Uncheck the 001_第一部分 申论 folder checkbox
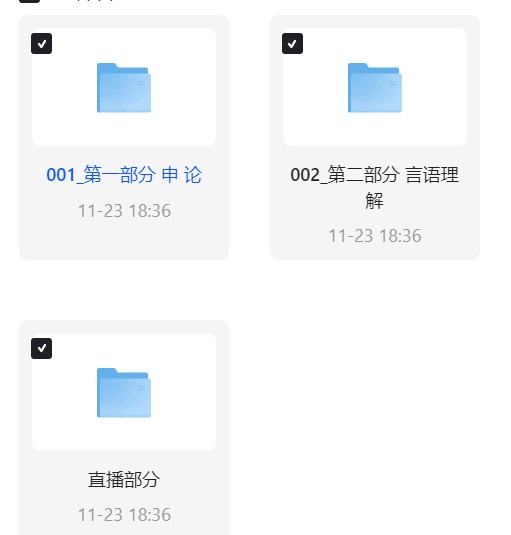511x535 pixels. coord(41,44)
